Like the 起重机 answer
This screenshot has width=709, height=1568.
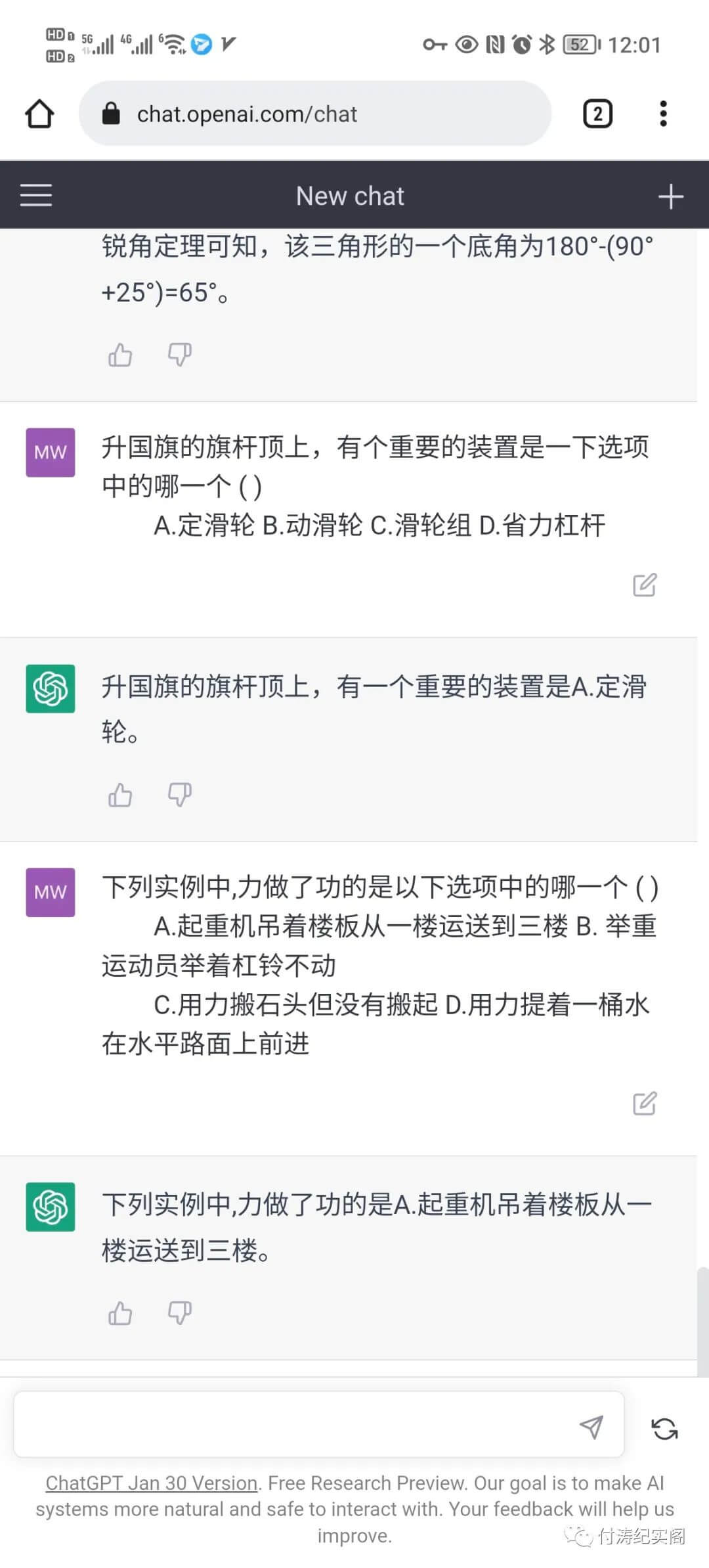click(120, 1314)
